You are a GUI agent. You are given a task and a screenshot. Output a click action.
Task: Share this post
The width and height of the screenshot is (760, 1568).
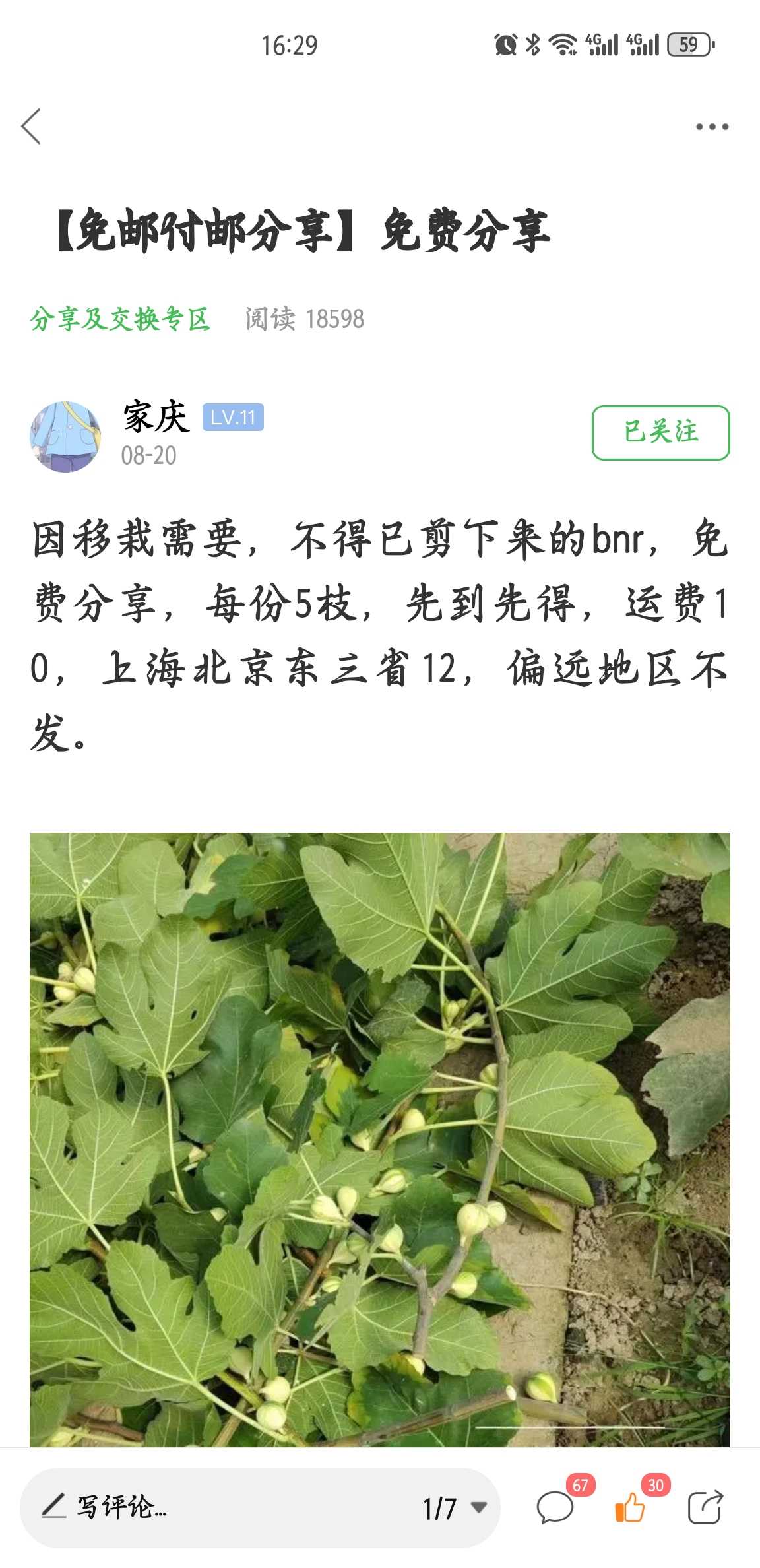coord(705,1507)
